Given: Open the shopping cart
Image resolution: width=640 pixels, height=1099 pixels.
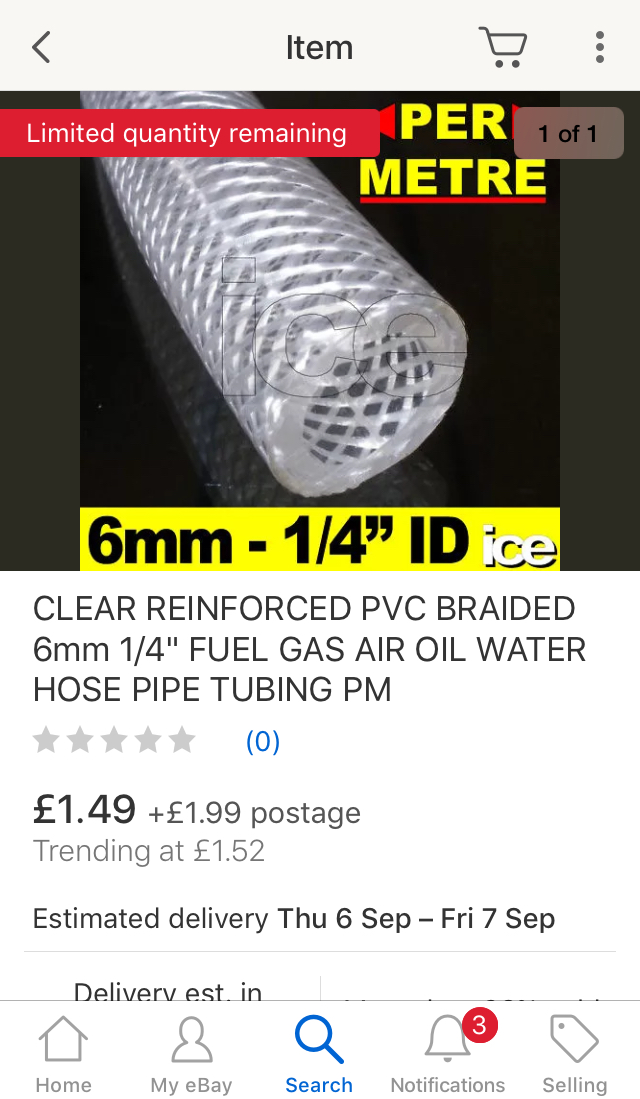Looking at the screenshot, I should (502, 47).
